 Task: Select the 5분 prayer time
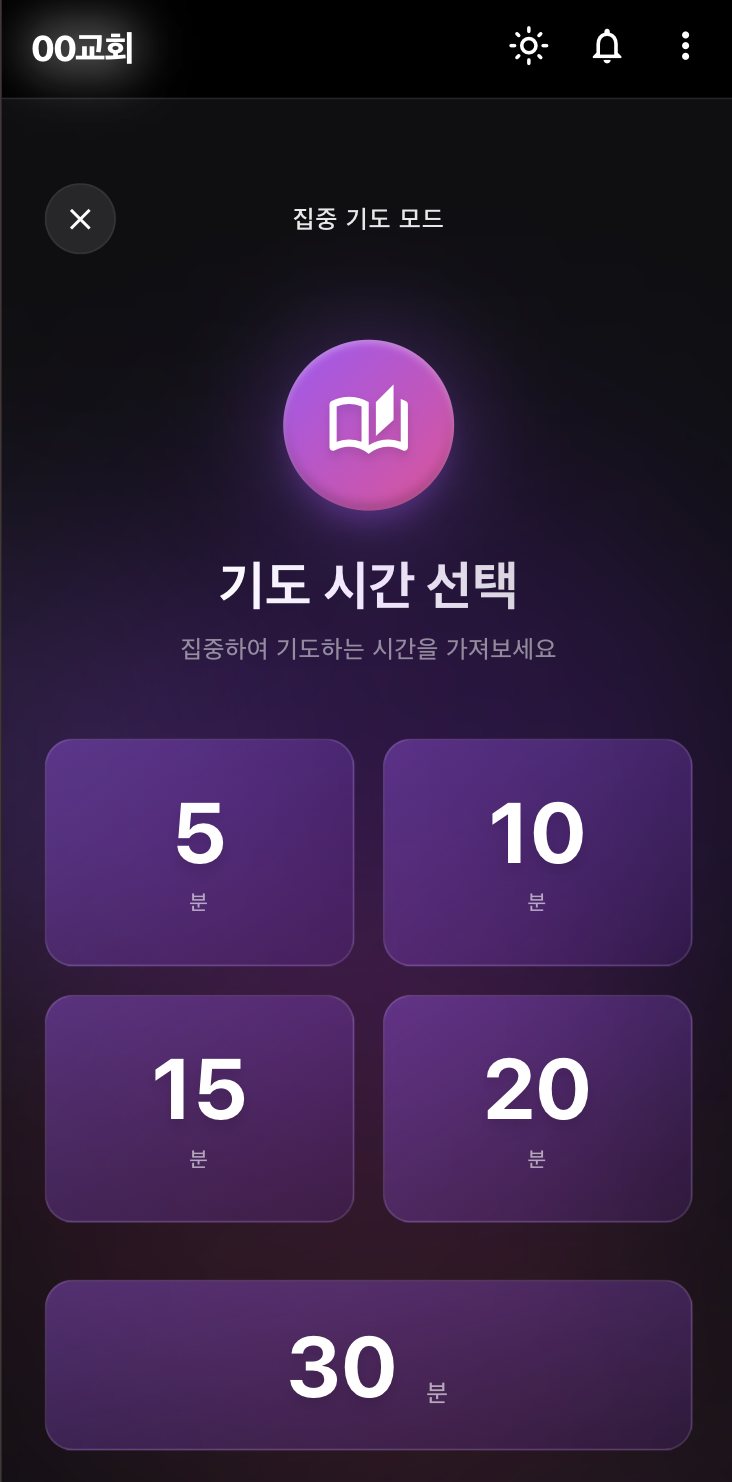(x=200, y=852)
